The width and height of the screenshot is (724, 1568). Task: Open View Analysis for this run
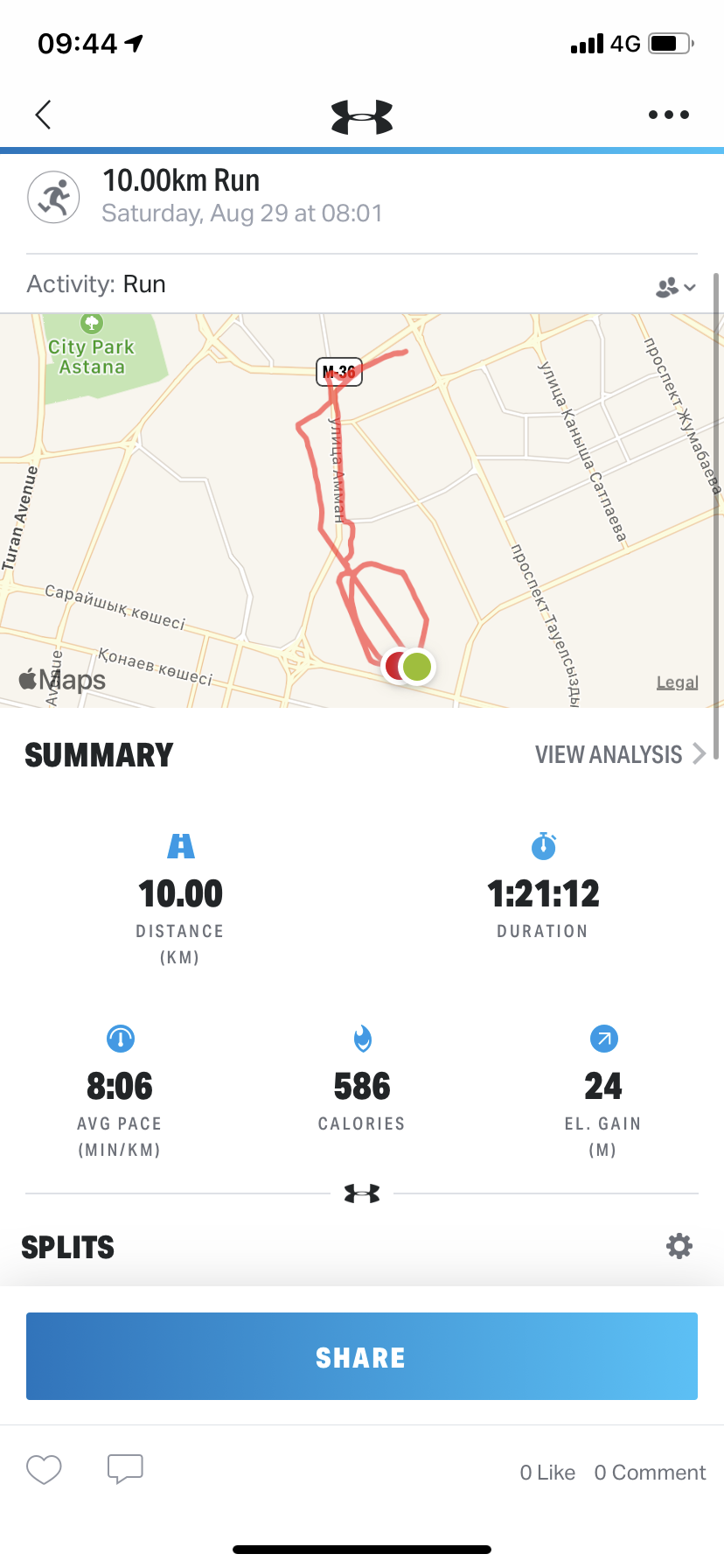[619, 754]
